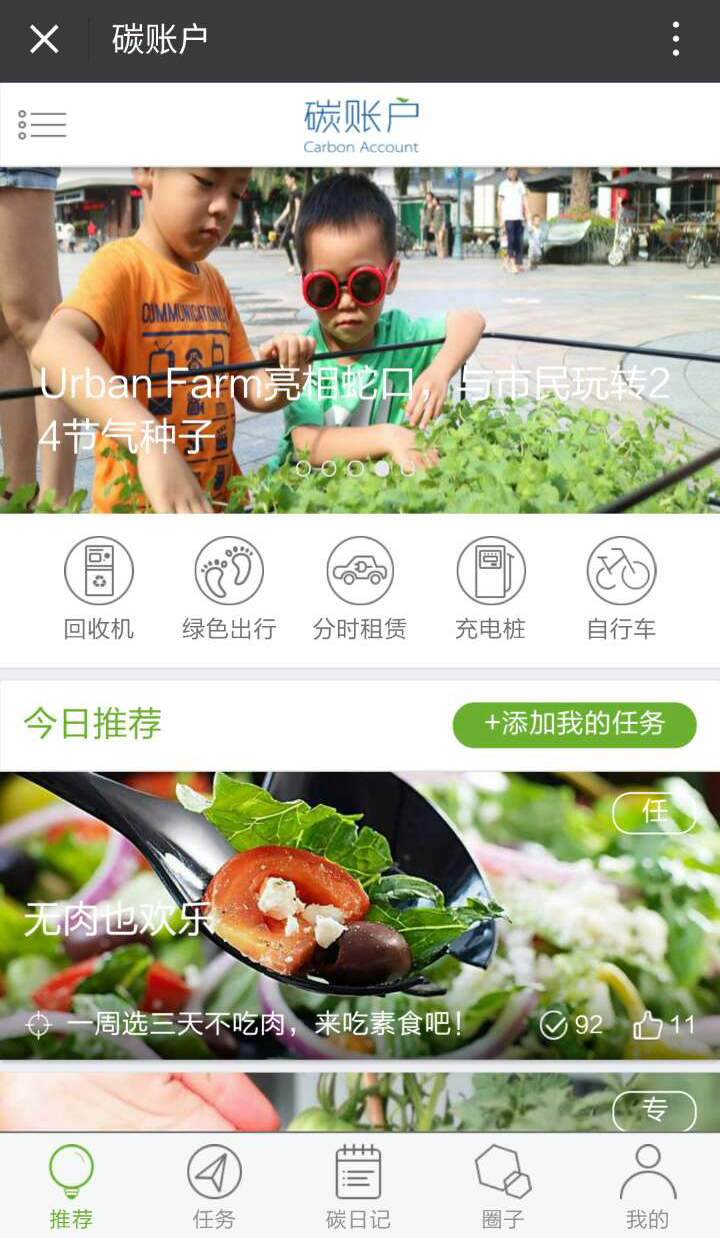720x1238 pixels.
Task: Open the side list menu
Action: 42,125
